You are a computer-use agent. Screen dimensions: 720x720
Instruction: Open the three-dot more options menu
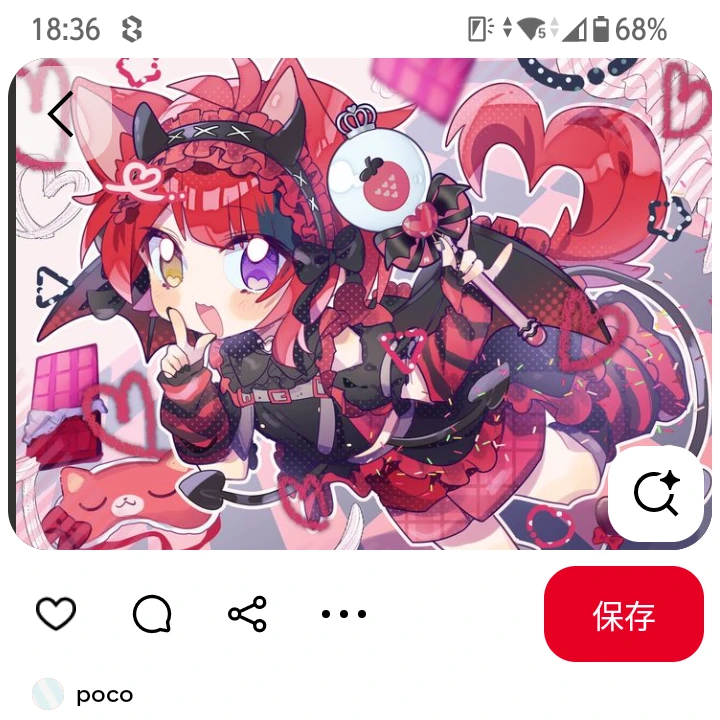point(344,613)
